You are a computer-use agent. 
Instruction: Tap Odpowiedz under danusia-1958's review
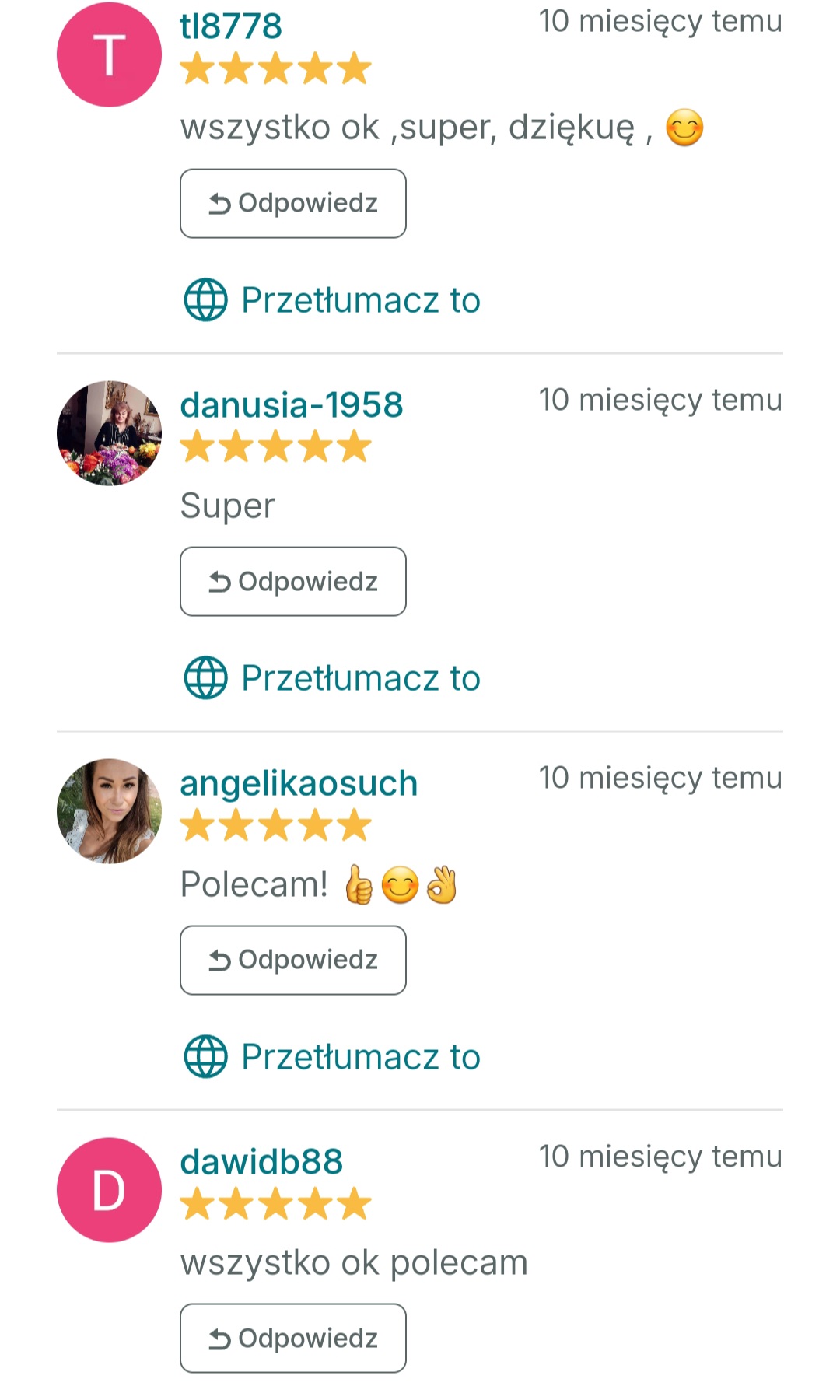tap(292, 582)
